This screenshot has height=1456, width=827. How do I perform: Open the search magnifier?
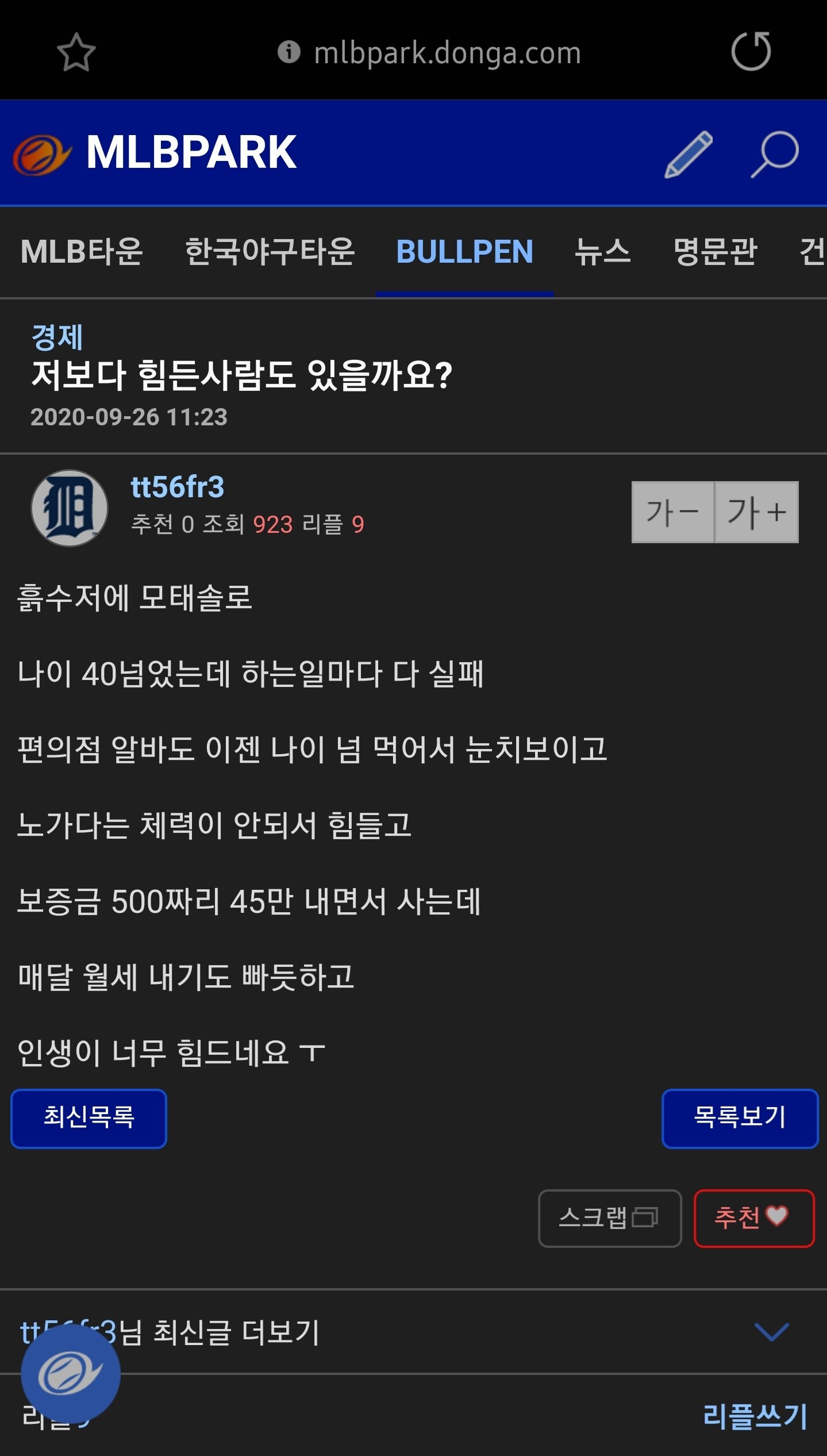775,153
